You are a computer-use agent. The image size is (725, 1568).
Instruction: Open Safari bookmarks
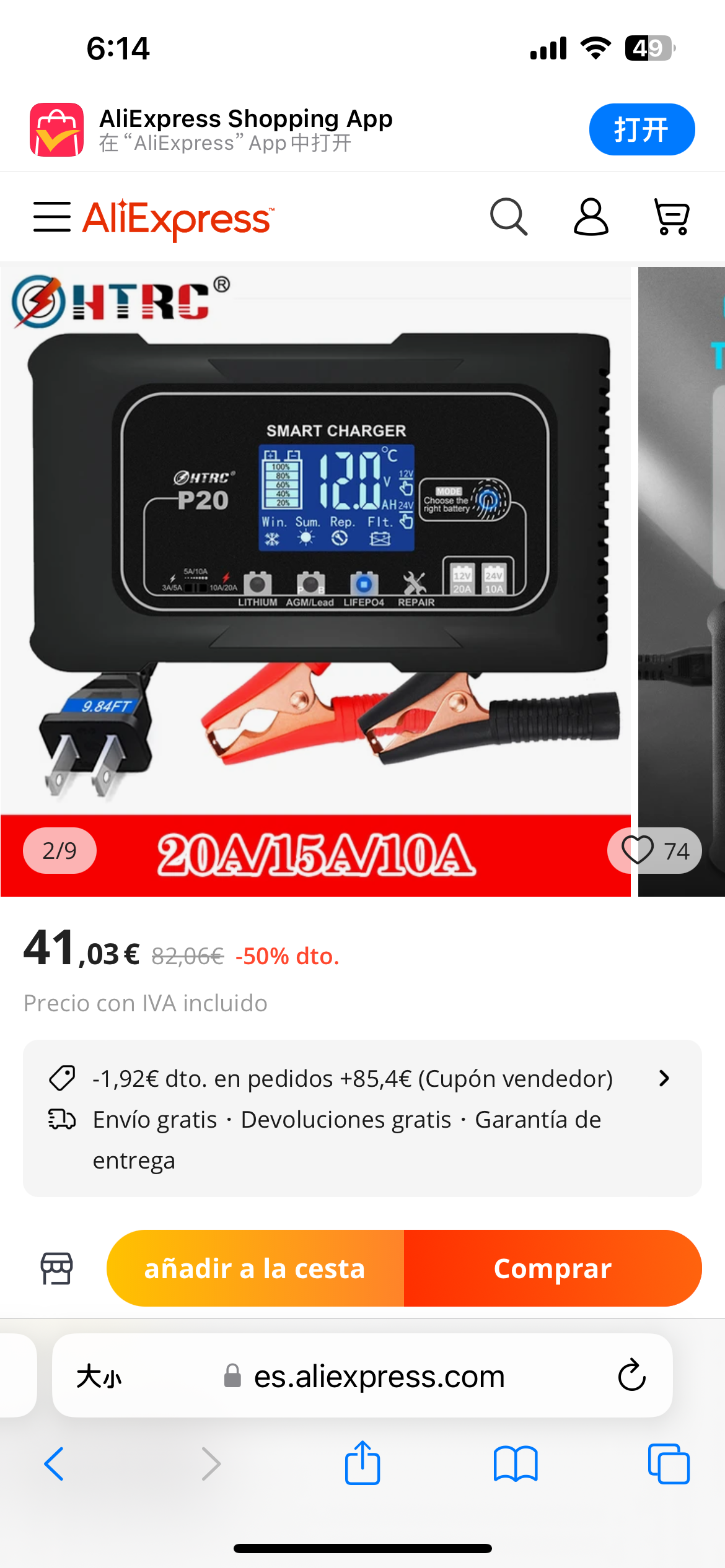pyautogui.click(x=516, y=1464)
